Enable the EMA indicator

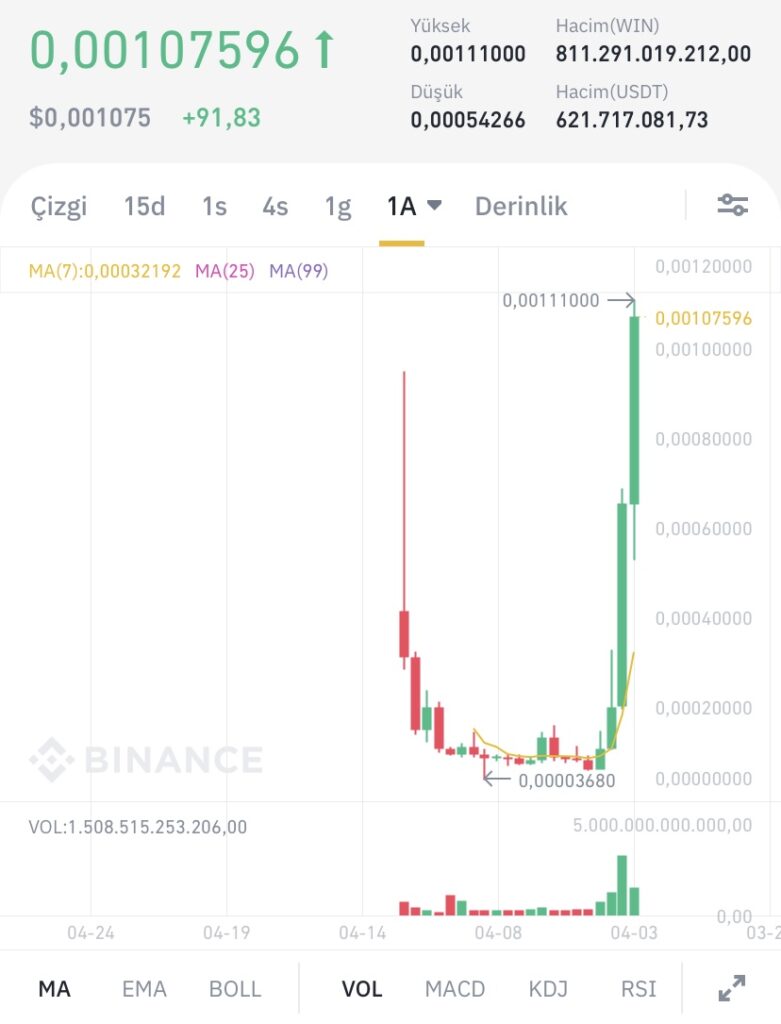point(144,989)
